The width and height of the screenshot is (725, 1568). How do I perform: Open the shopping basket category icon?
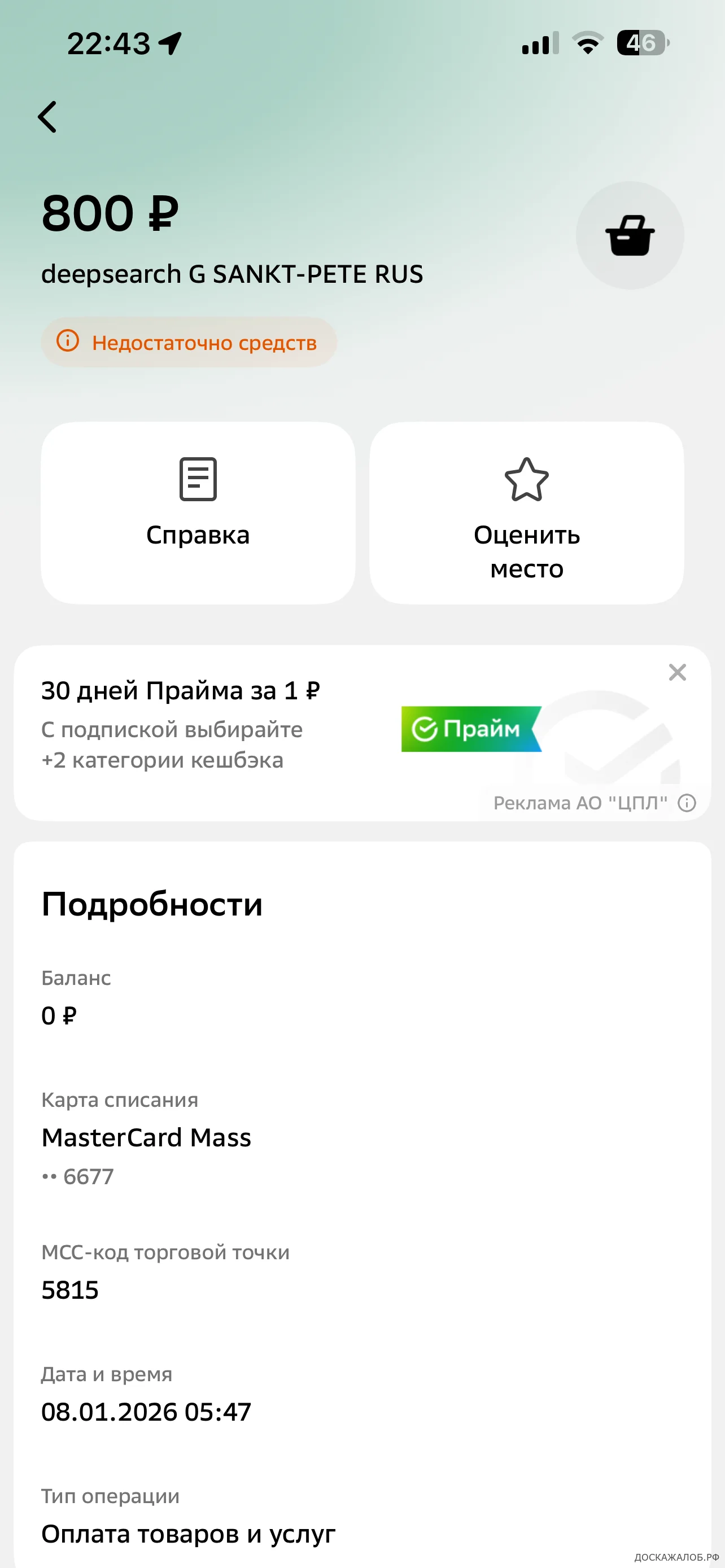point(630,235)
